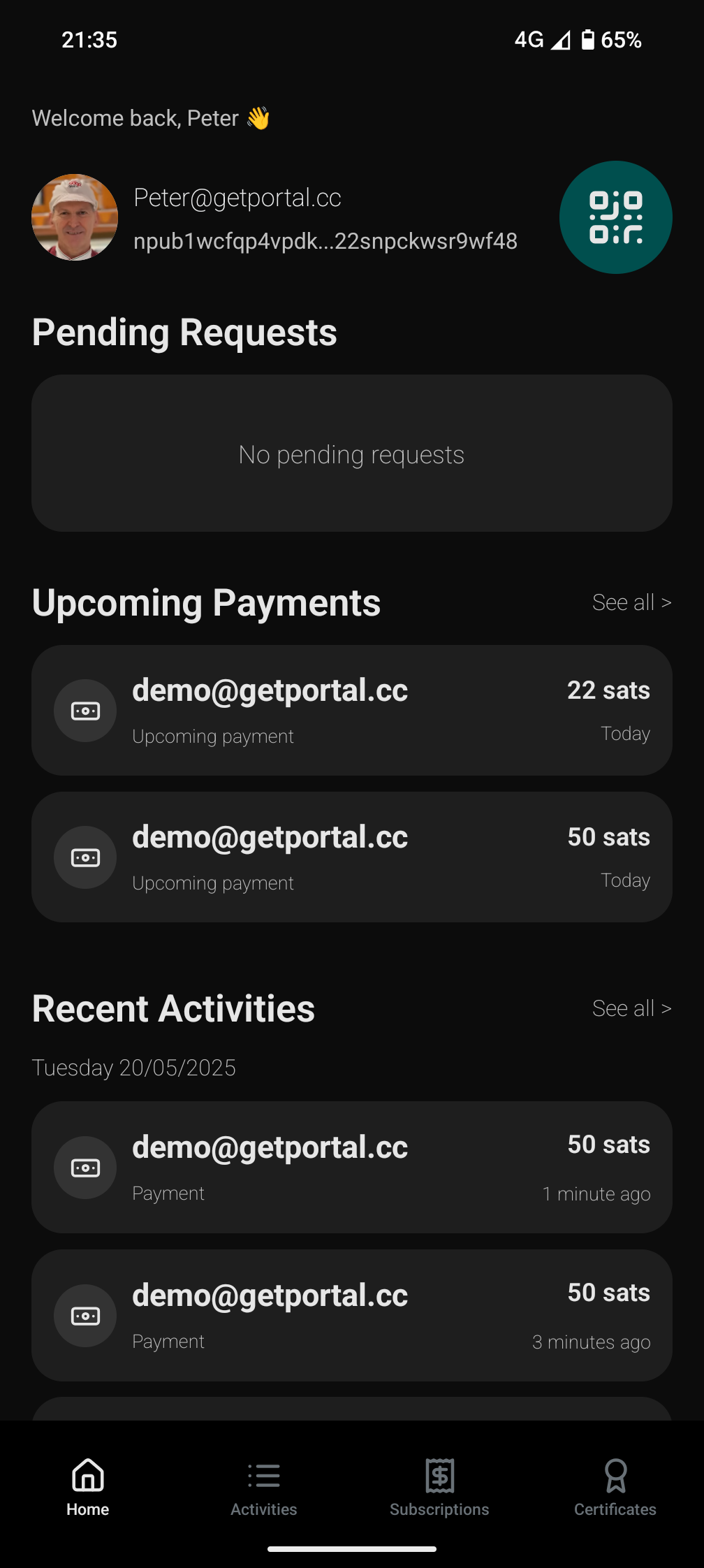Open the 50 sats upcoming payment
The height and width of the screenshot is (1568, 704).
tap(352, 857)
